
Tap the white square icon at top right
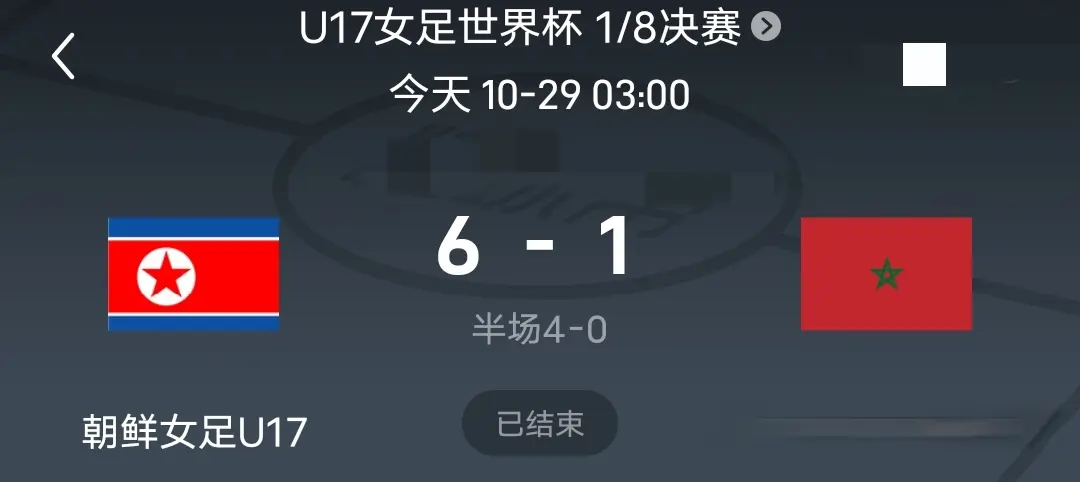924,66
